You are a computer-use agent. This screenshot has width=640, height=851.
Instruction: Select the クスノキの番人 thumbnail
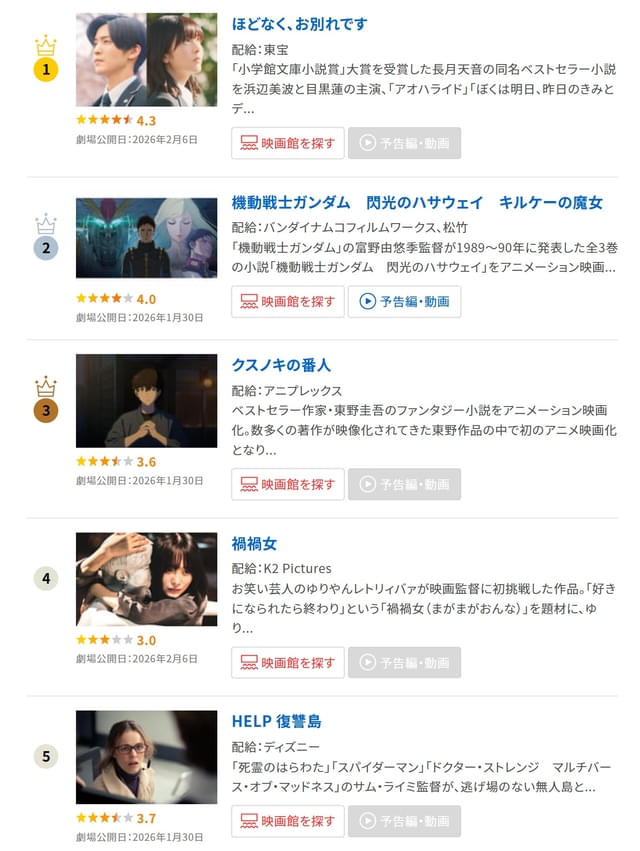(146, 400)
